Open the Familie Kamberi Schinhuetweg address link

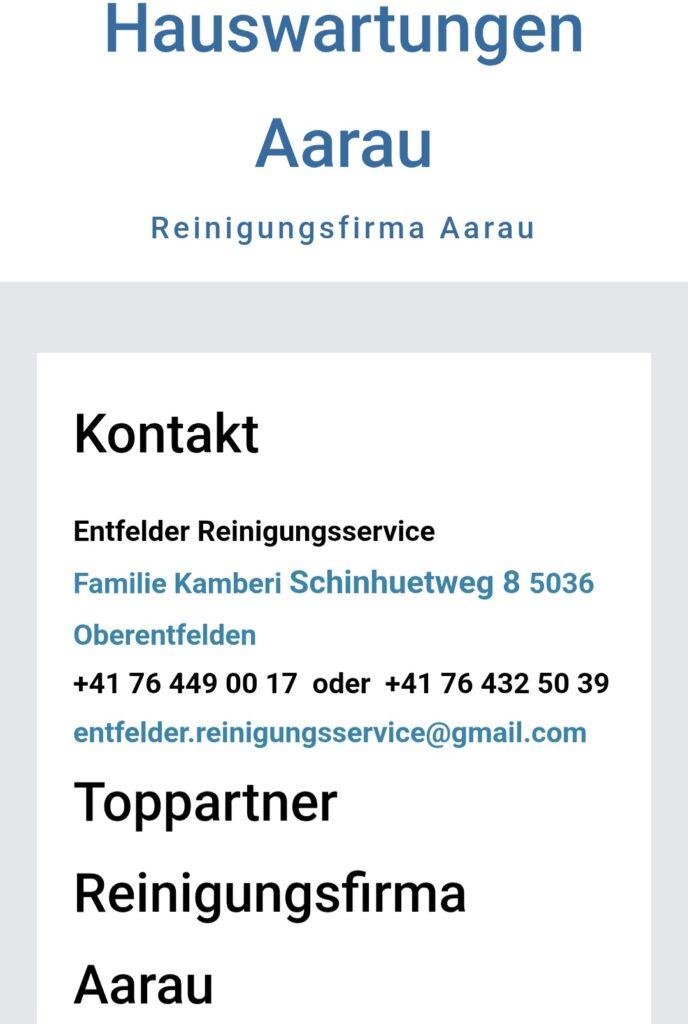tap(333, 583)
